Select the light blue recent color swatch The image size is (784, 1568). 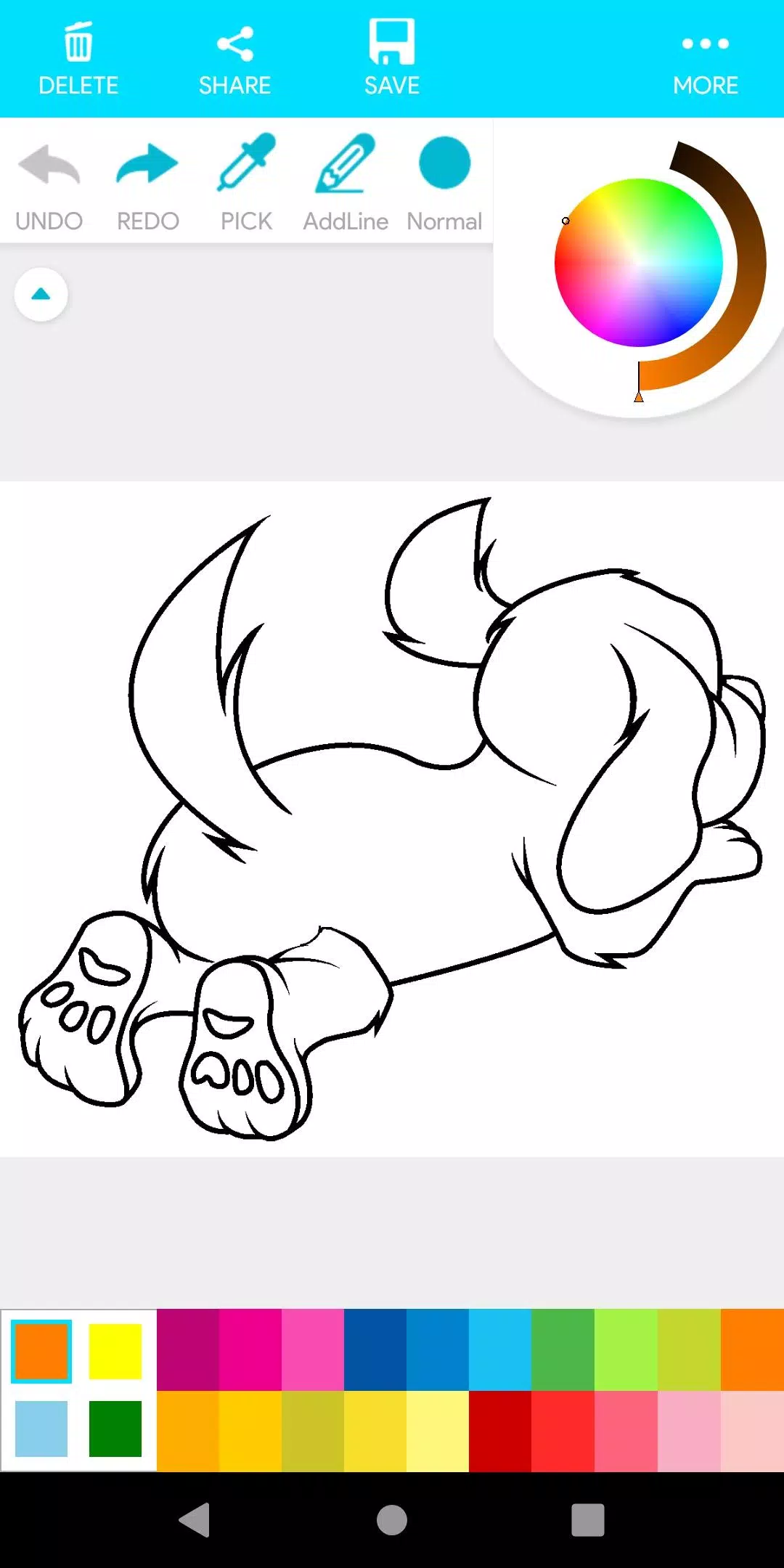tap(41, 1429)
